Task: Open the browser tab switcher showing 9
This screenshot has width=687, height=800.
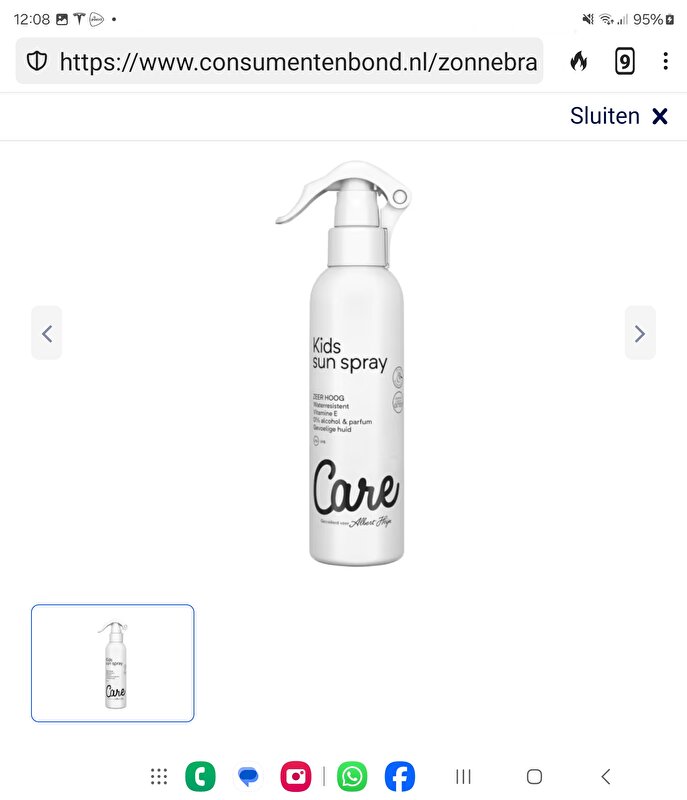Action: point(624,62)
